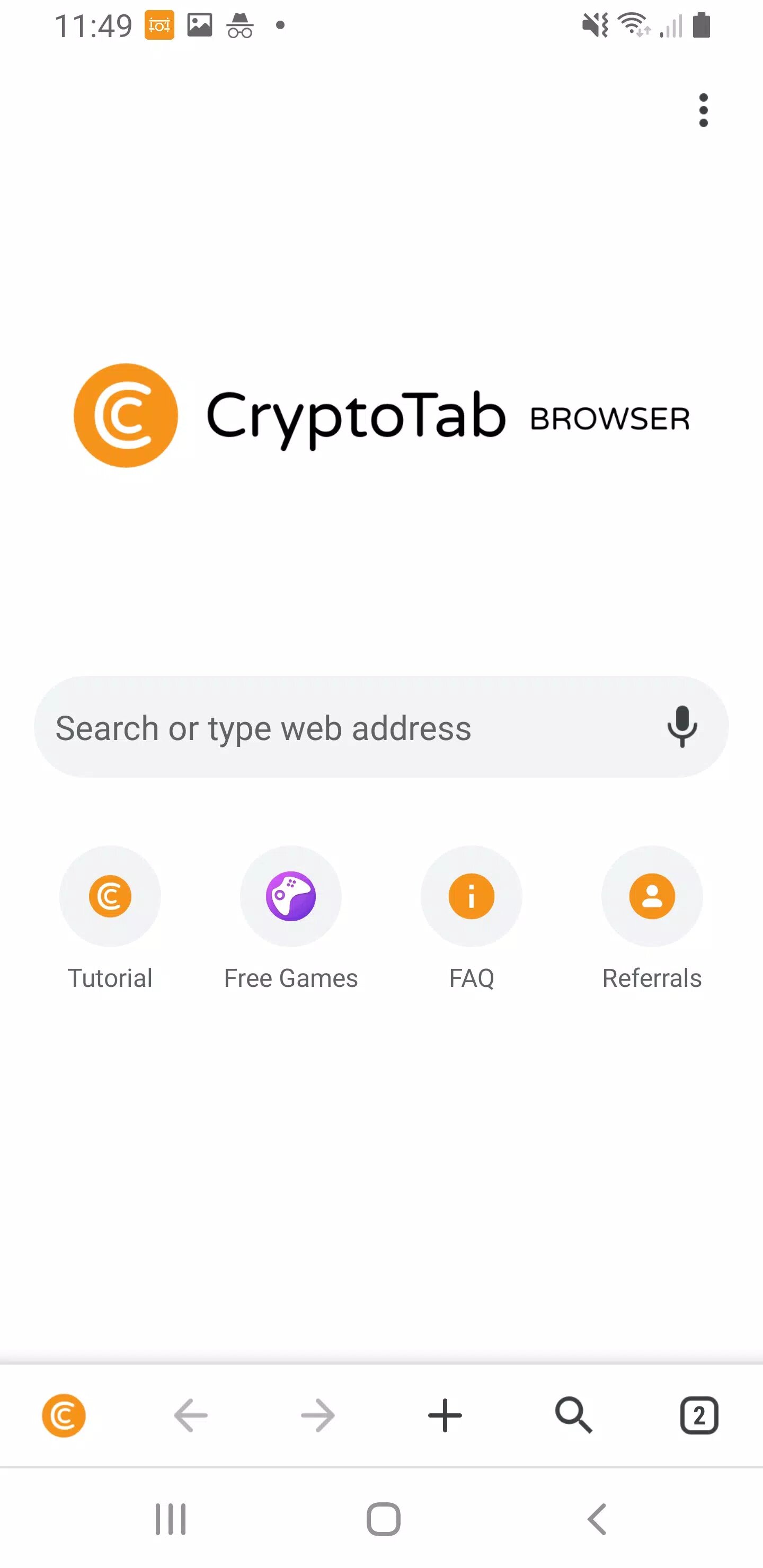Show recent apps from the navigation bar
Viewport: 763px width, 1568px height.
171,1519
